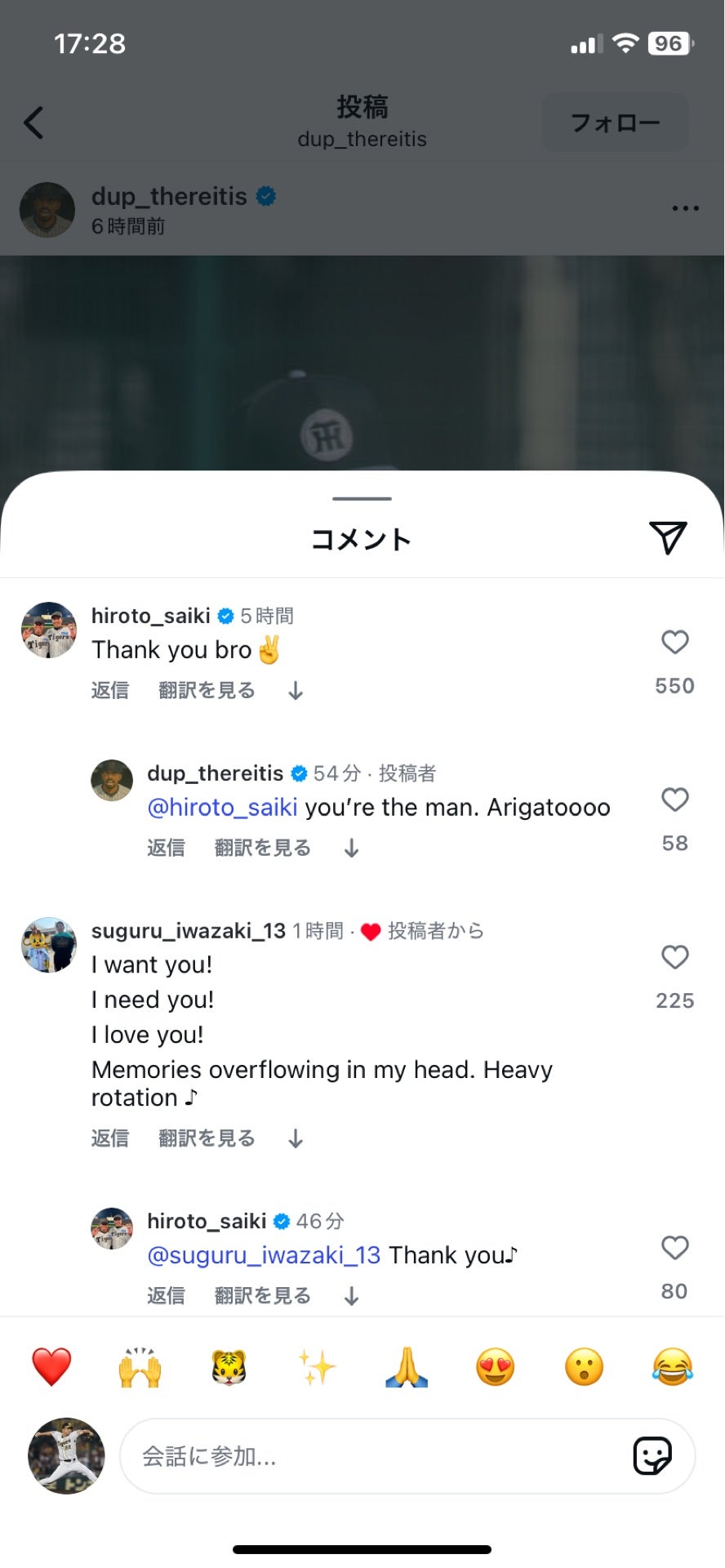
Task: Add the laughing-crying emoji reaction
Action: (673, 1367)
